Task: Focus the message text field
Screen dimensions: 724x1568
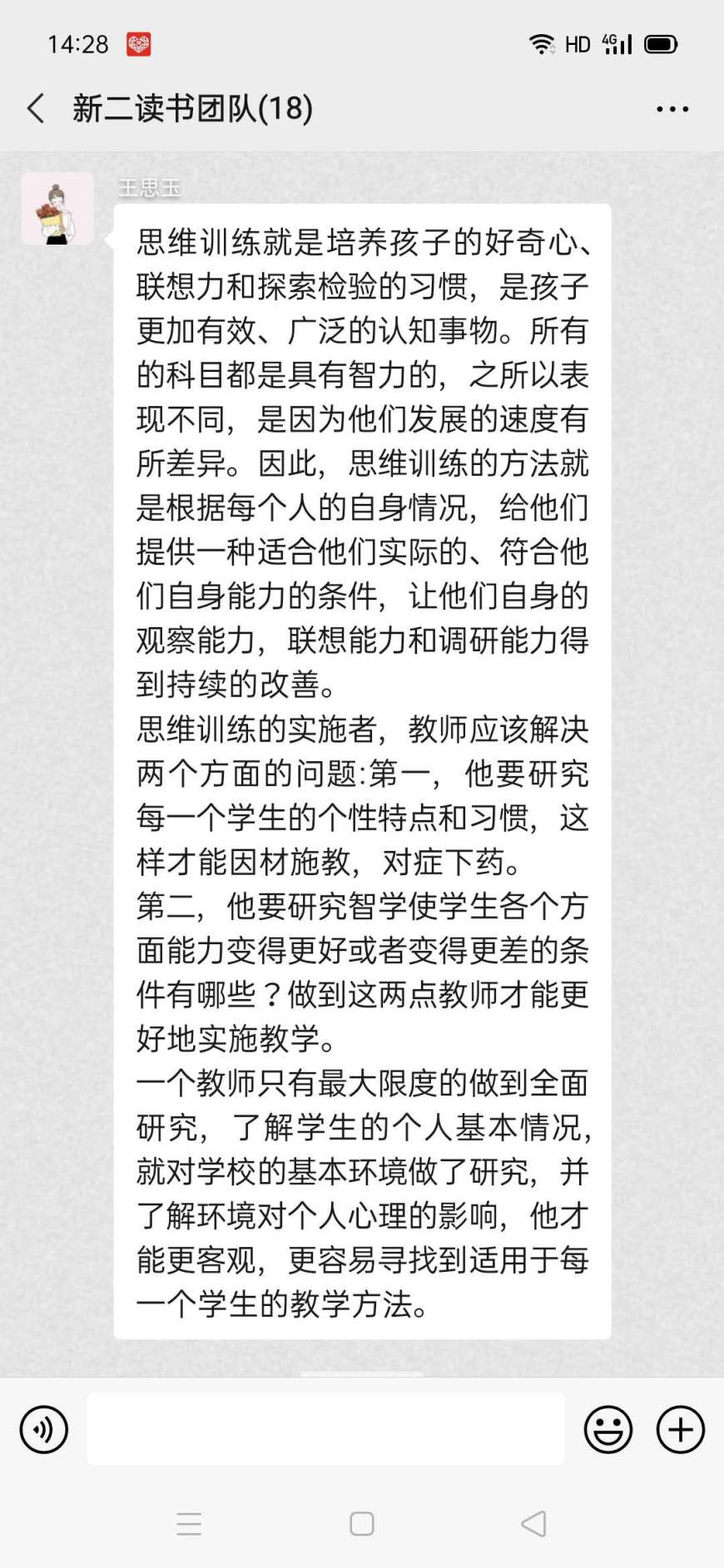Action: pos(325,1429)
